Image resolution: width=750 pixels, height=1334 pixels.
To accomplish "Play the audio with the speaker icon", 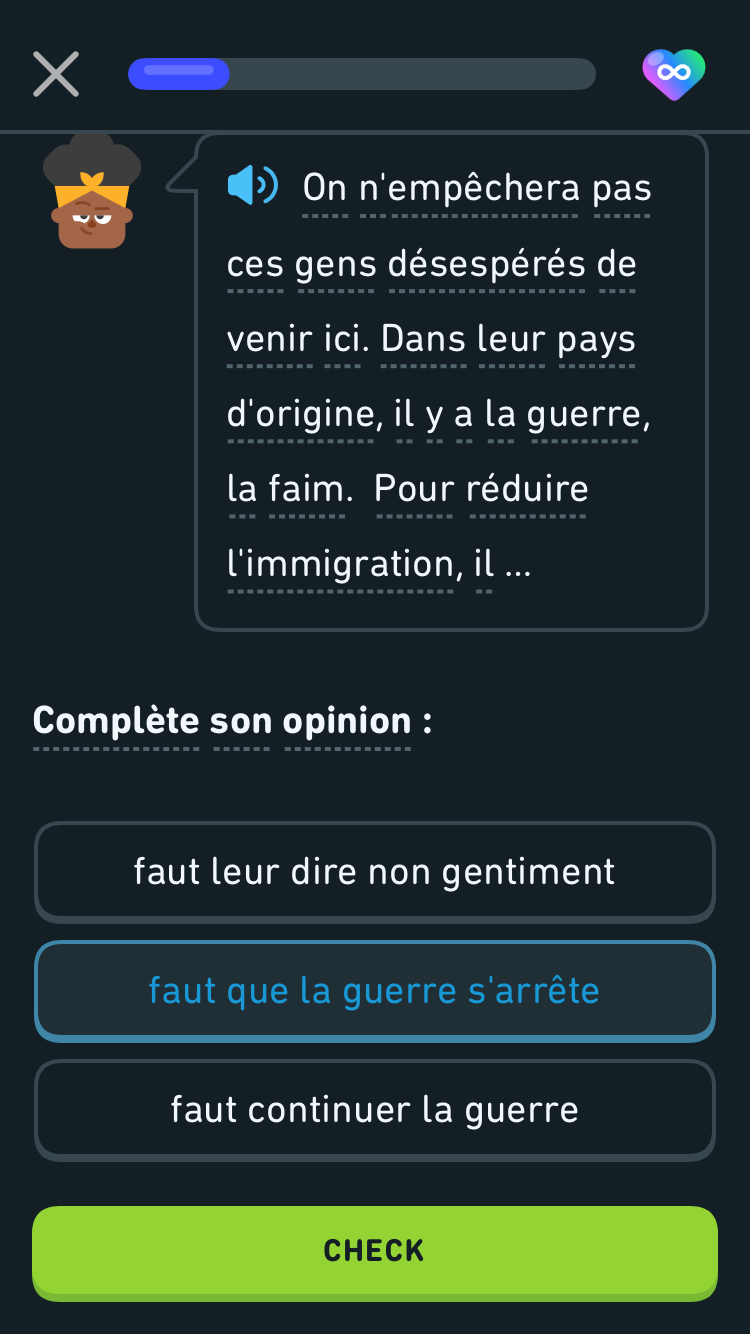I will (x=252, y=186).
